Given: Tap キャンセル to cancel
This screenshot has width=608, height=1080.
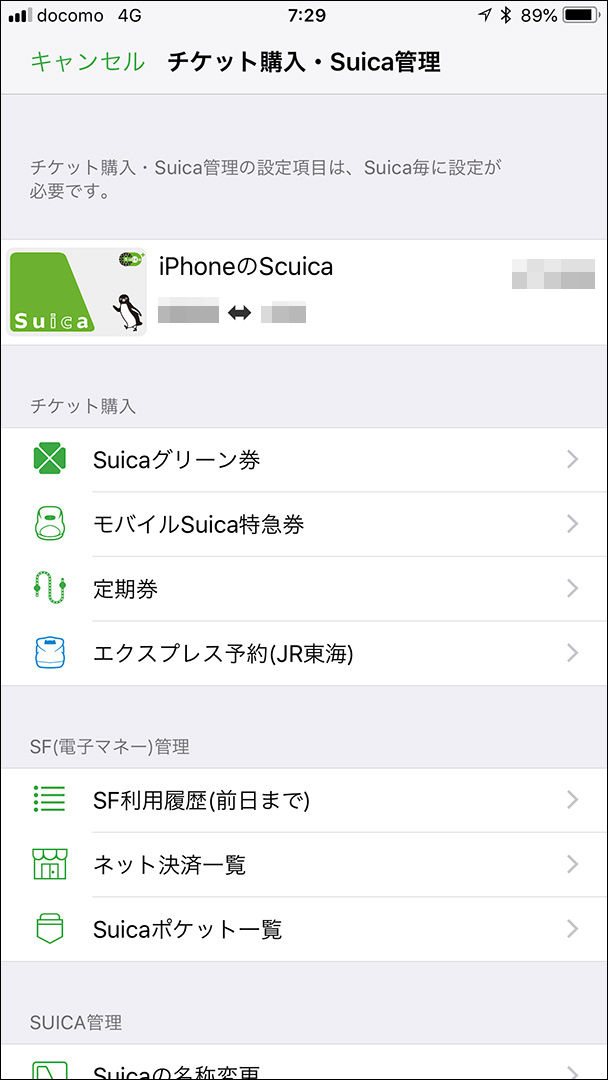Looking at the screenshot, I should point(87,62).
